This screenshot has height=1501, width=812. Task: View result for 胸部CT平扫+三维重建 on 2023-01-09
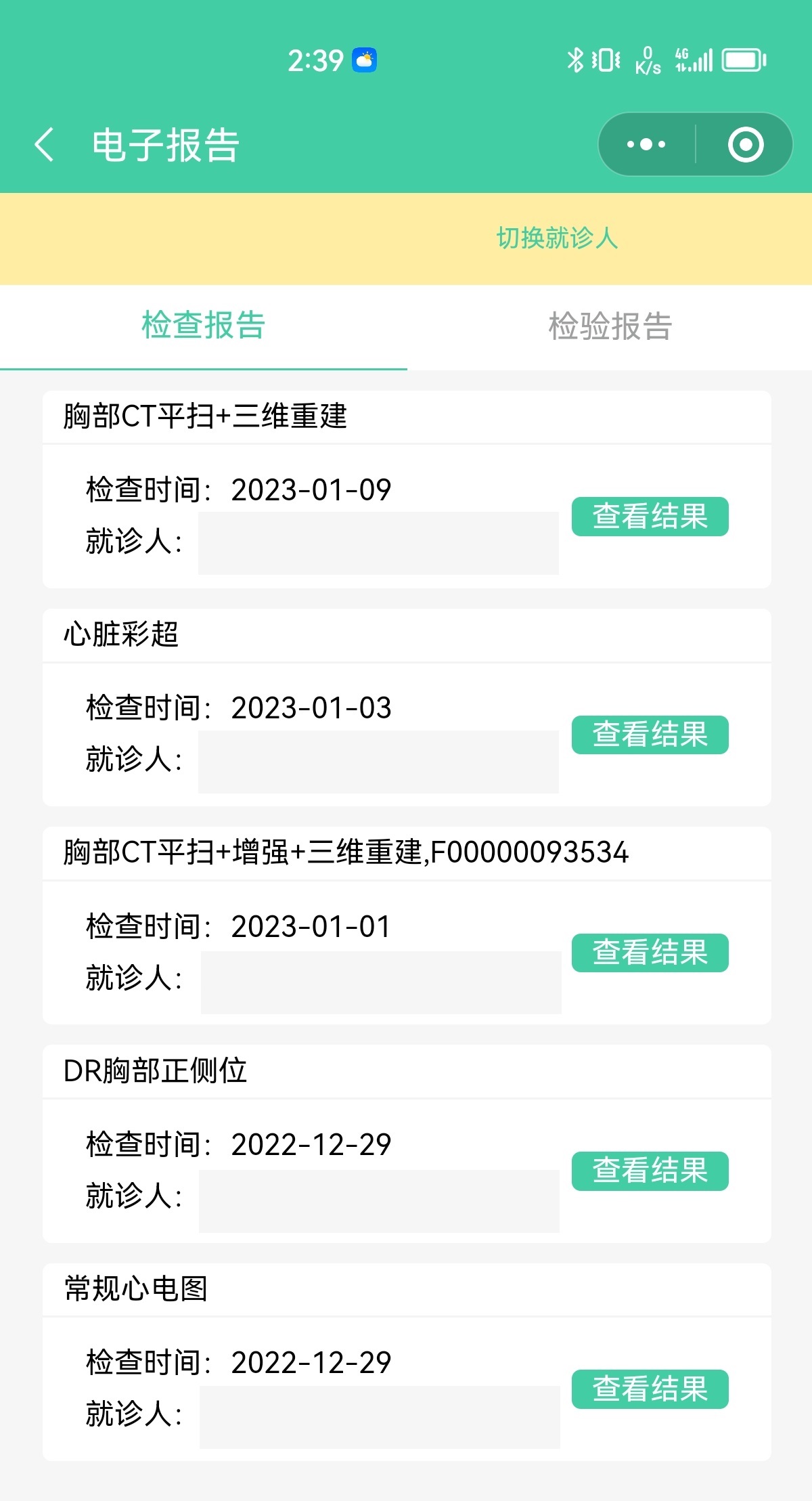coord(650,517)
